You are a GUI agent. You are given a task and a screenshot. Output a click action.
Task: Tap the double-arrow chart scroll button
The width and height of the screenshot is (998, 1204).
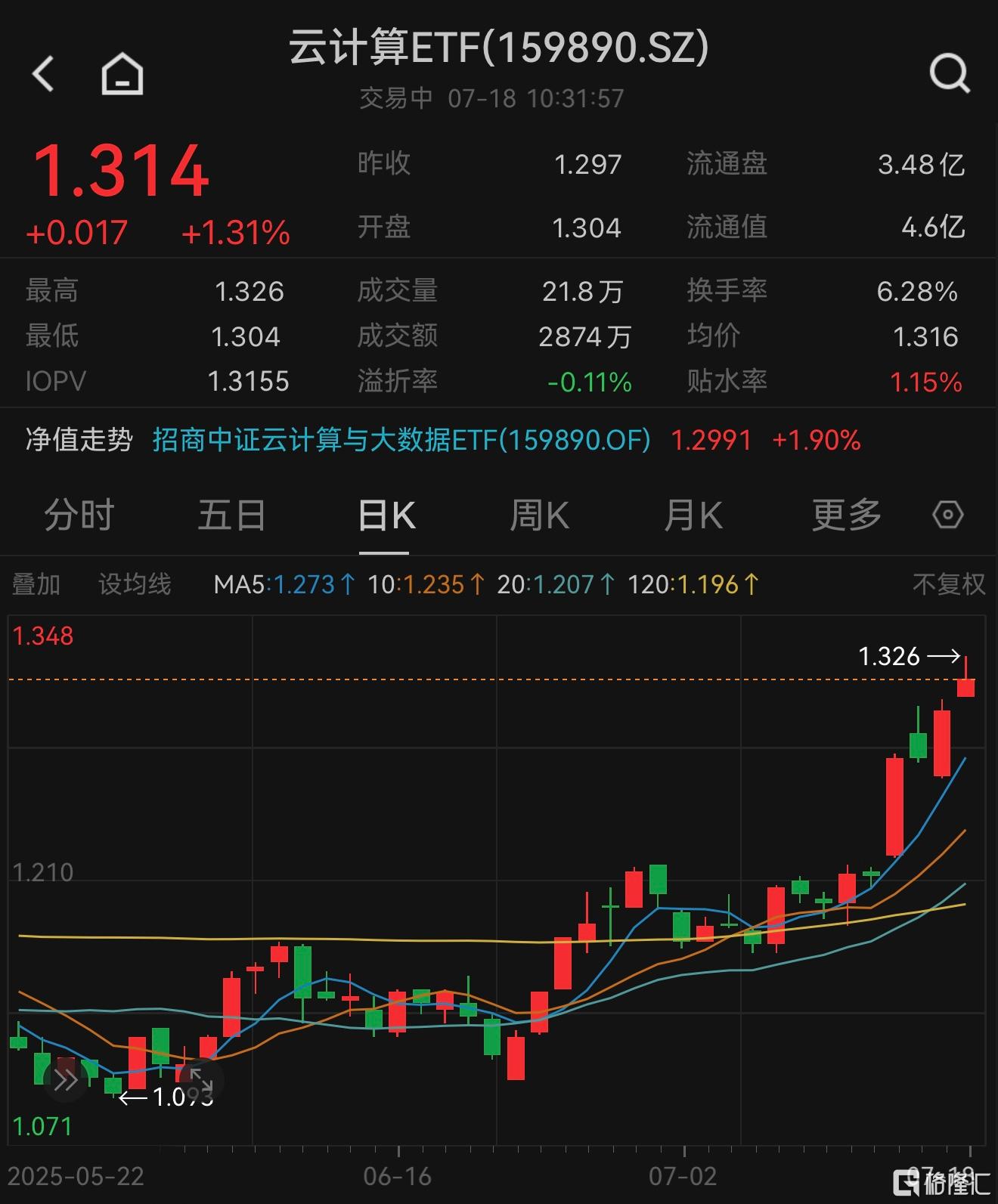coord(64,1082)
